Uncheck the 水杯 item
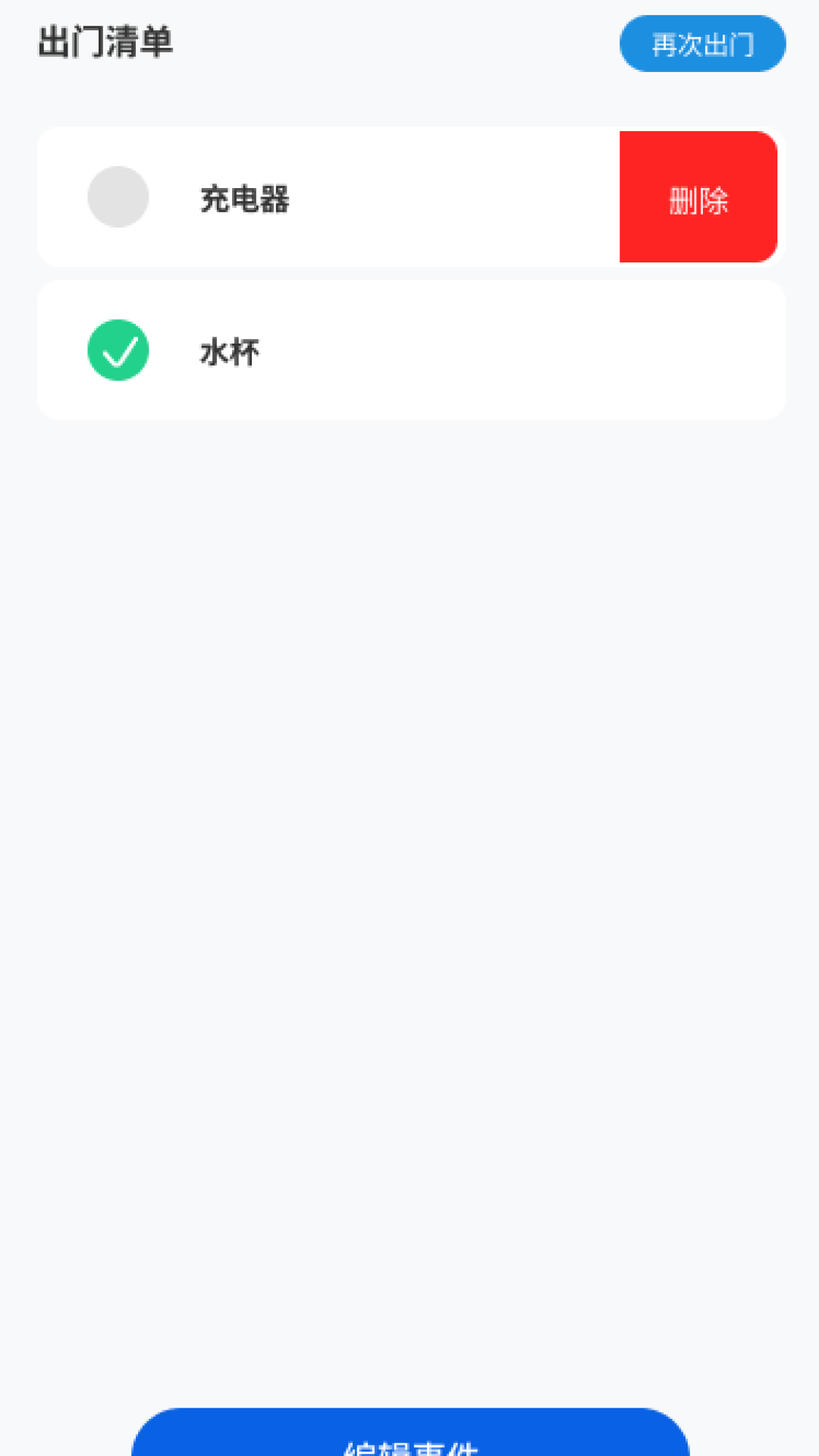 tap(118, 350)
